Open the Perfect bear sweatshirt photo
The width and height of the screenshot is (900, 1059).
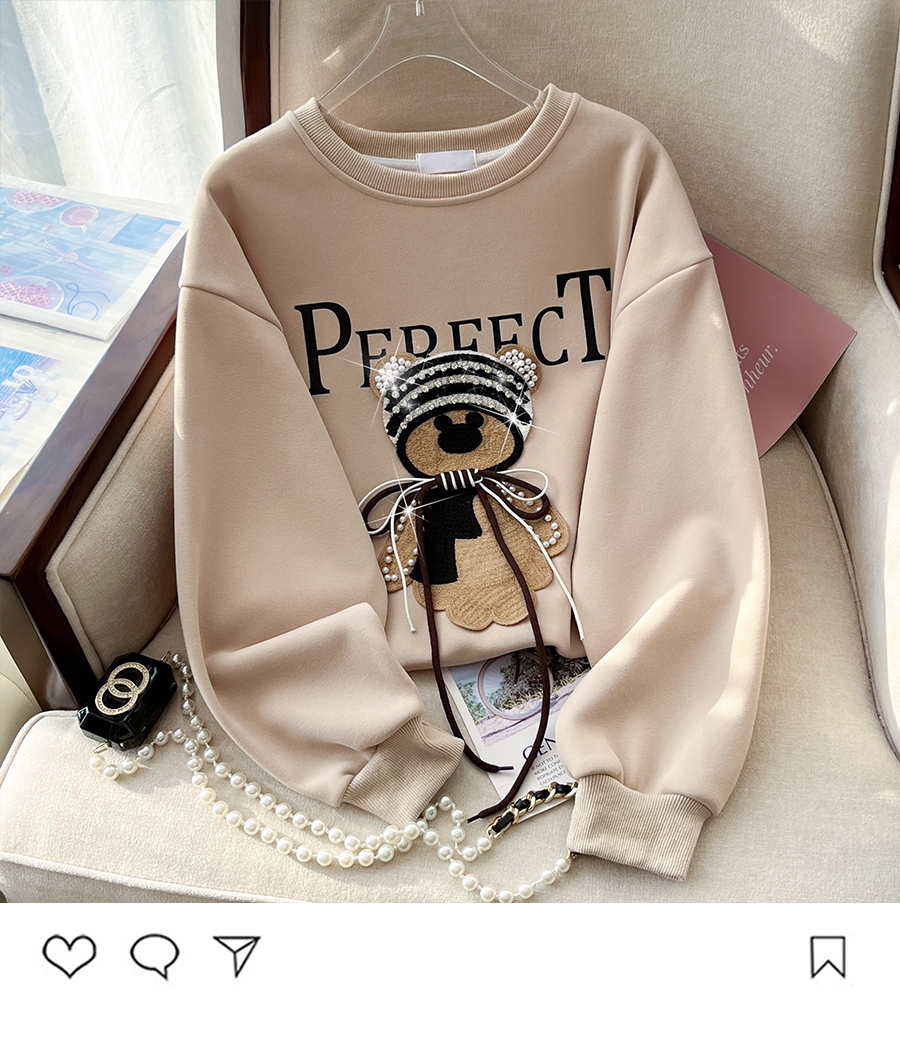pos(450,450)
